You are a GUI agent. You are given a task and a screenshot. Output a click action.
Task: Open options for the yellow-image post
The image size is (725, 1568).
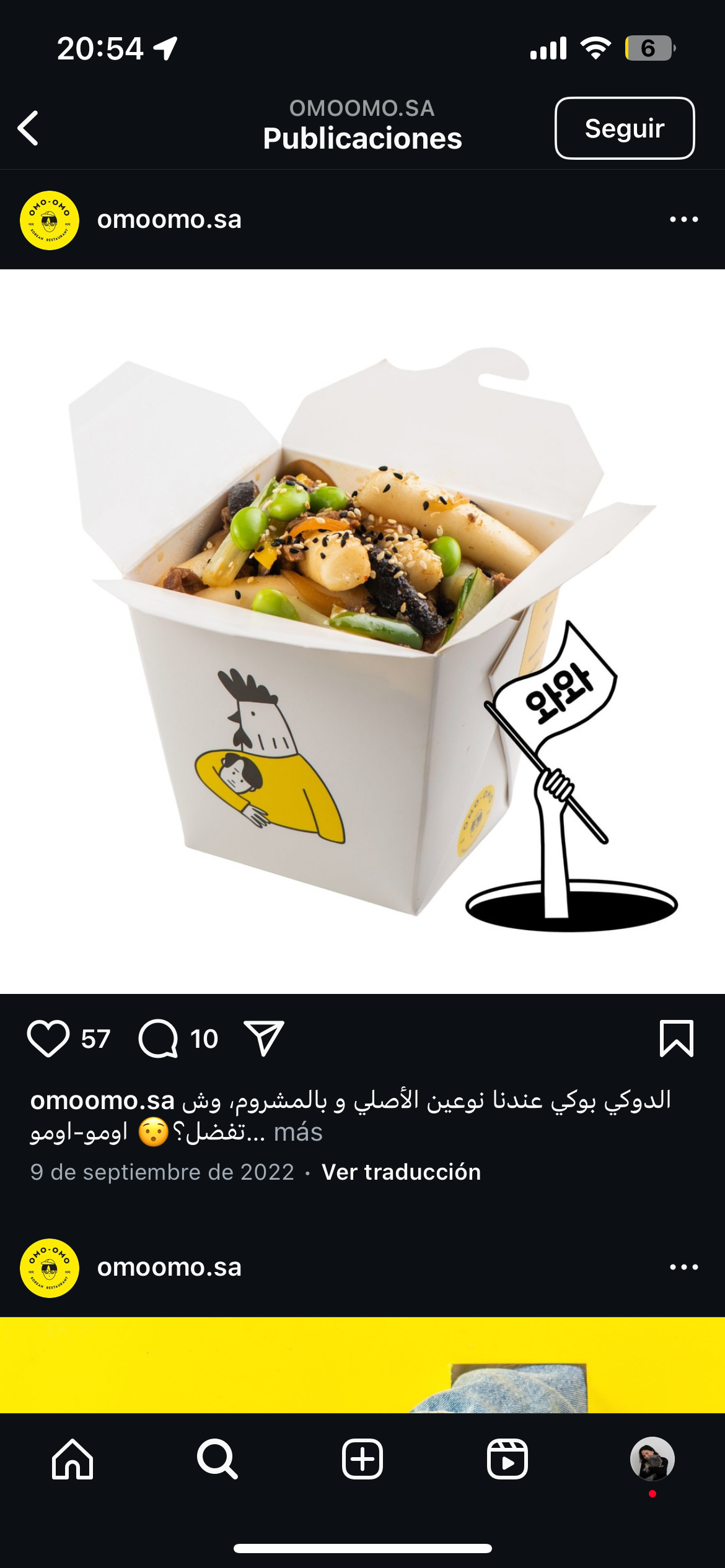pos(683,1267)
